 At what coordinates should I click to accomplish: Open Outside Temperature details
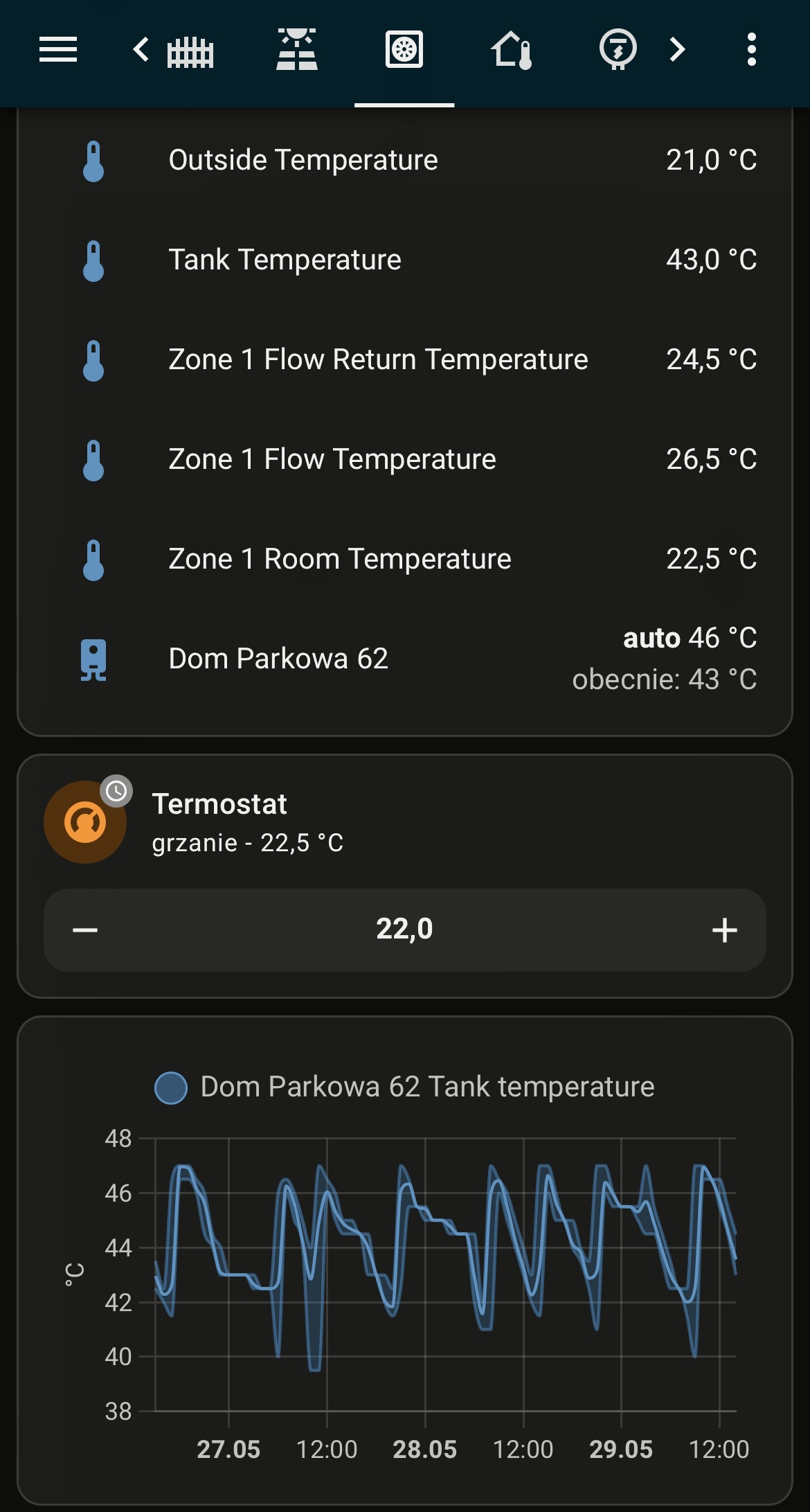click(x=405, y=161)
